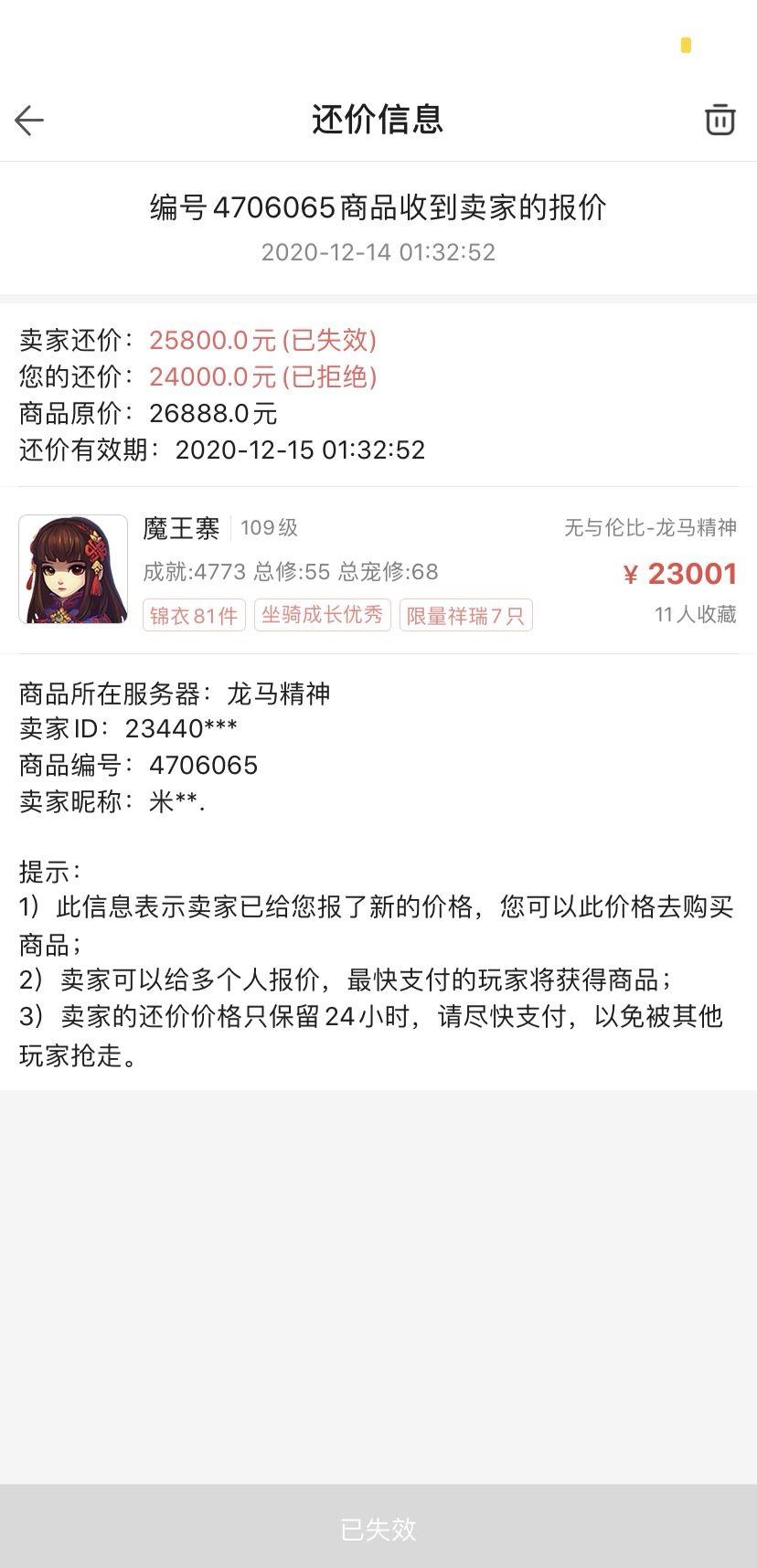Open the 魔王寨 109级 item card
This screenshot has width=757, height=1568.
378,570
